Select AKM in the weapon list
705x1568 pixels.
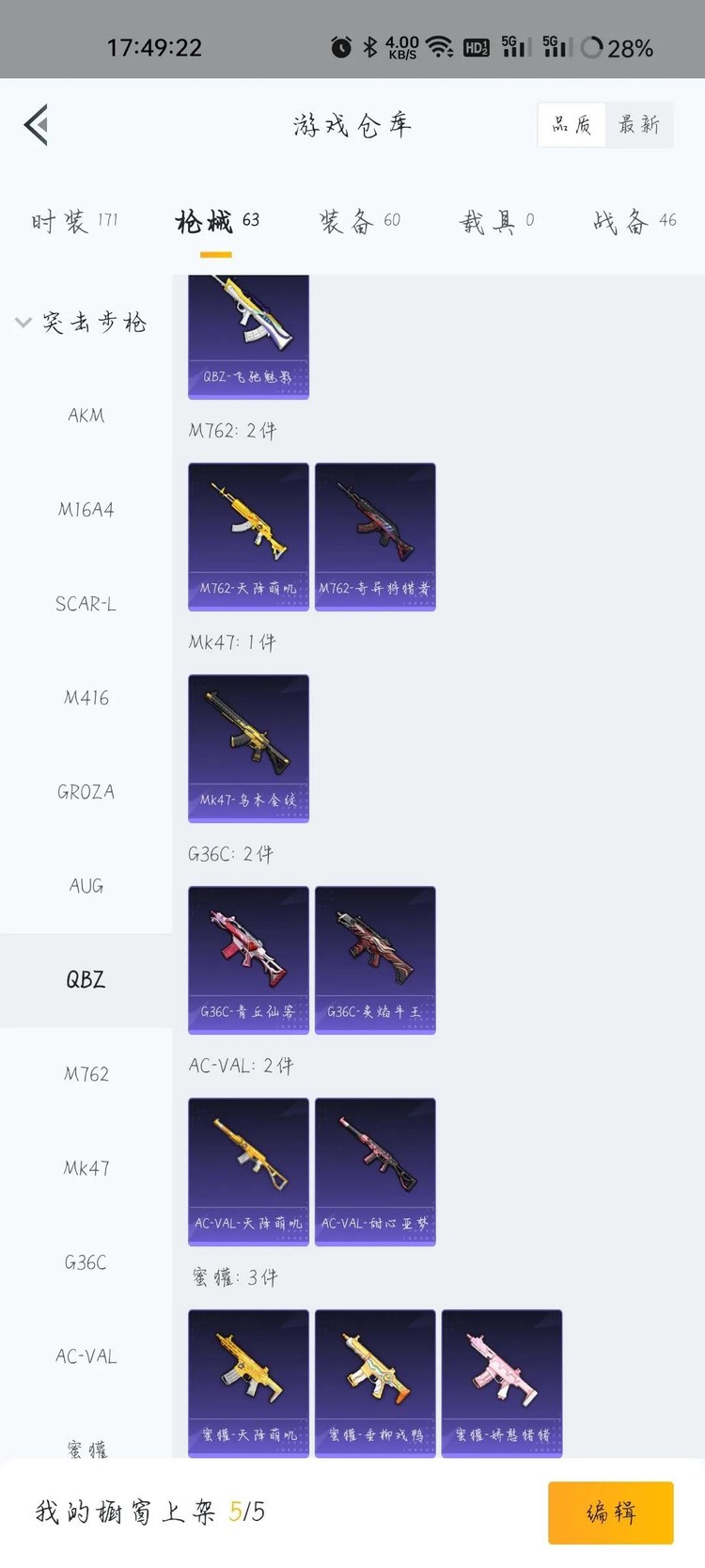[86, 415]
